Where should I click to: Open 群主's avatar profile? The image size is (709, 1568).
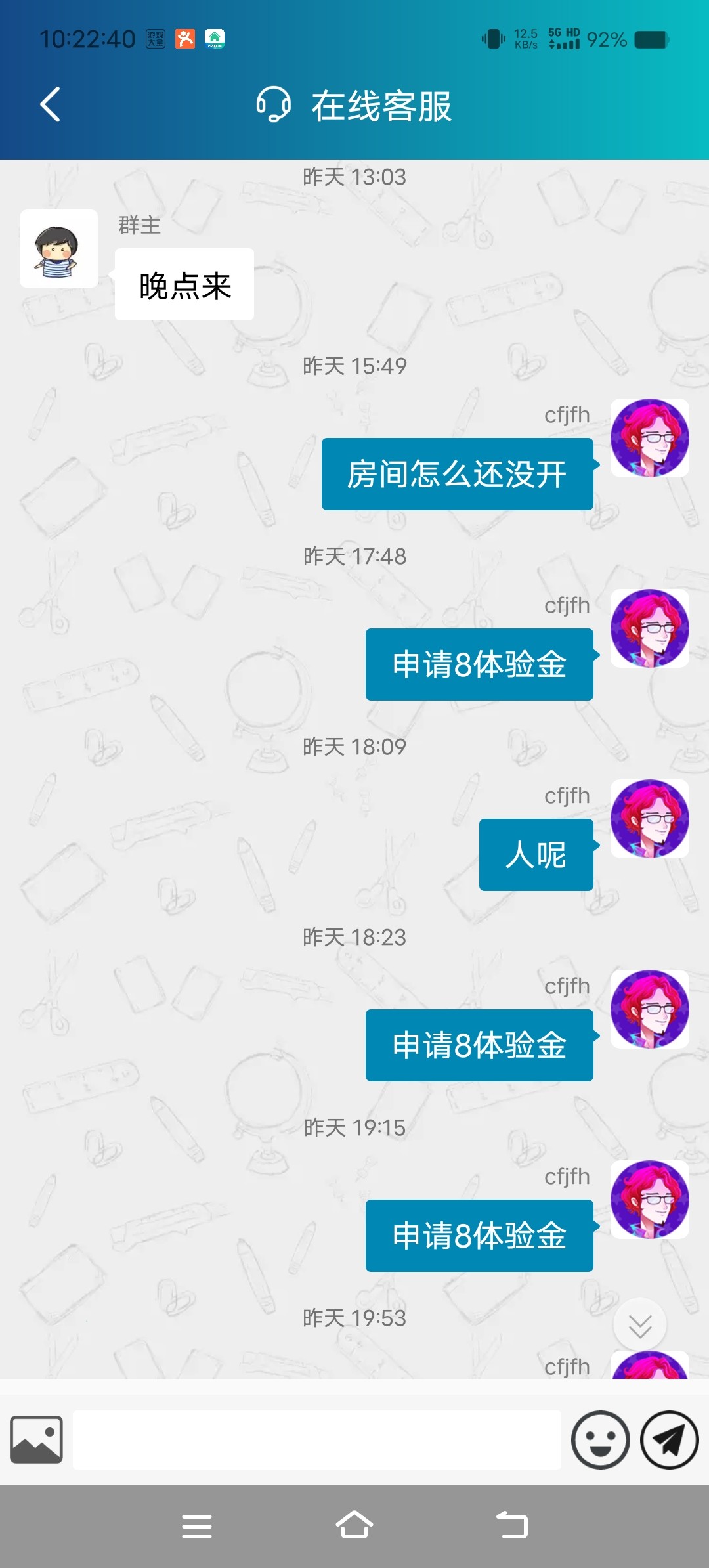tap(59, 249)
